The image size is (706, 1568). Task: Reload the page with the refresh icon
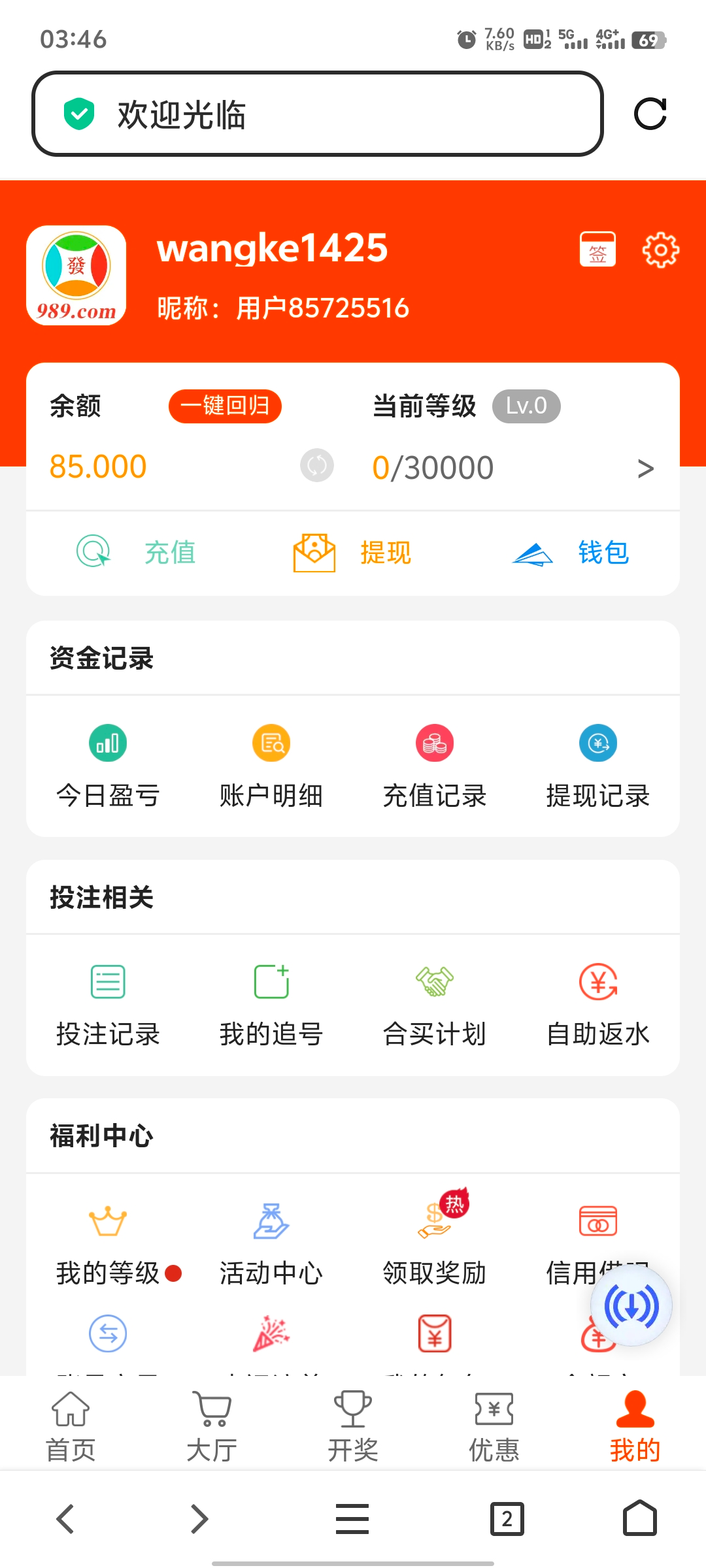click(650, 114)
